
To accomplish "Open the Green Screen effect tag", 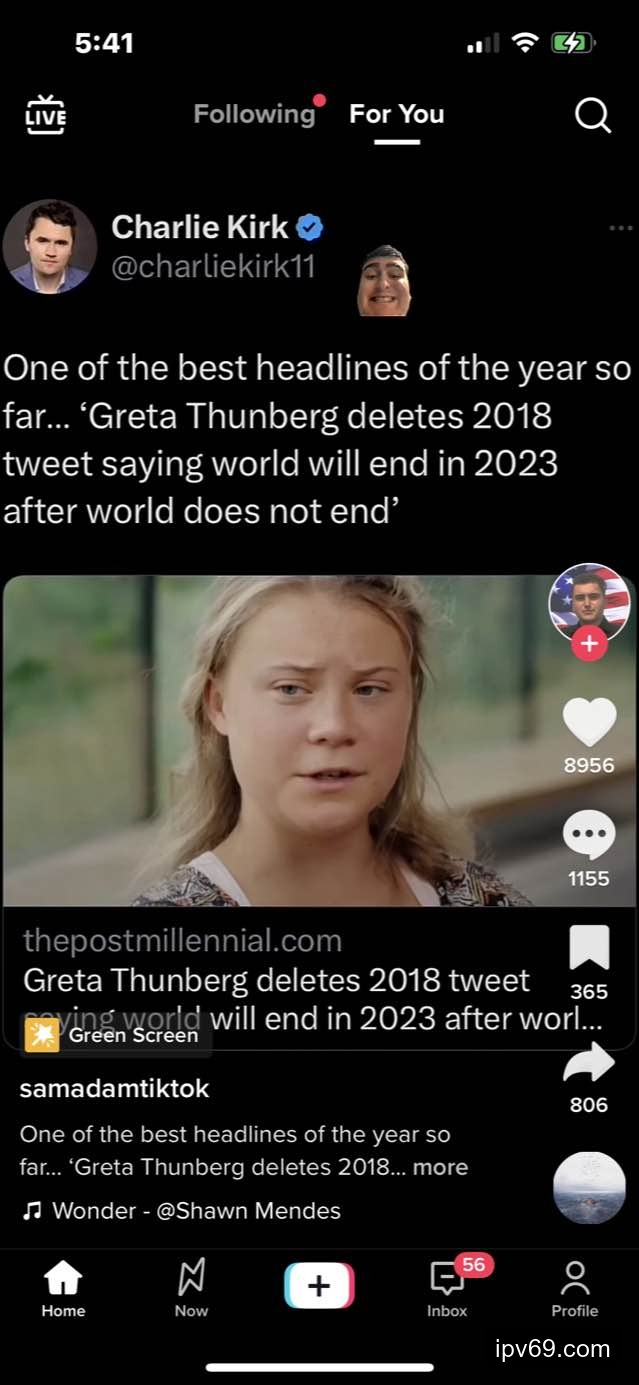I will pyautogui.click(x=116, y=1036).
